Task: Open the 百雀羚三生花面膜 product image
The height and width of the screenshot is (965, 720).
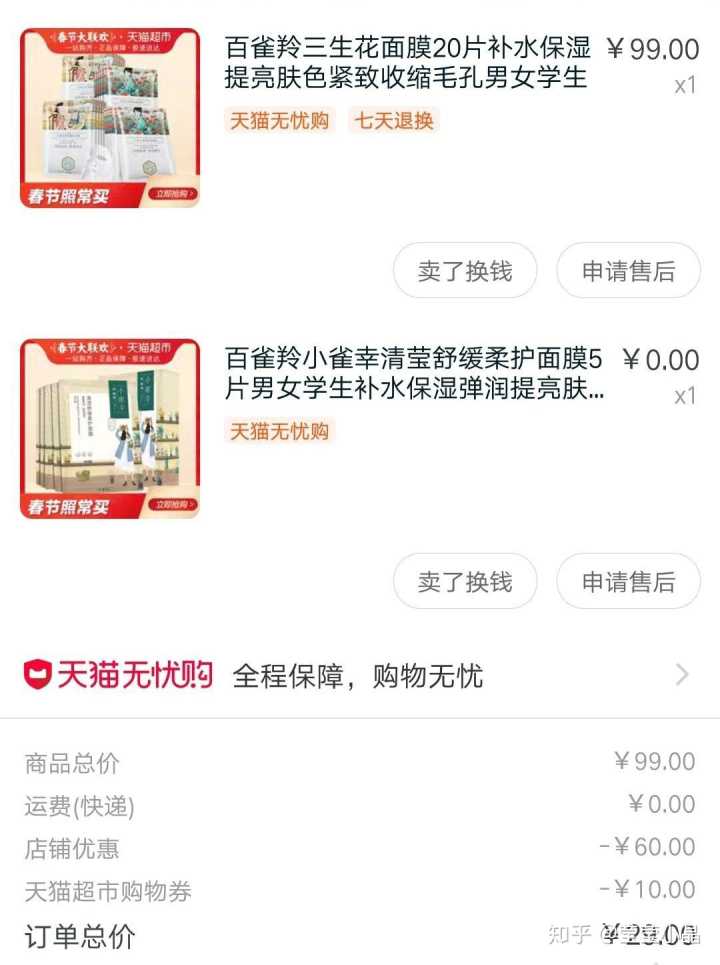Action: click(x=110, y=118)
